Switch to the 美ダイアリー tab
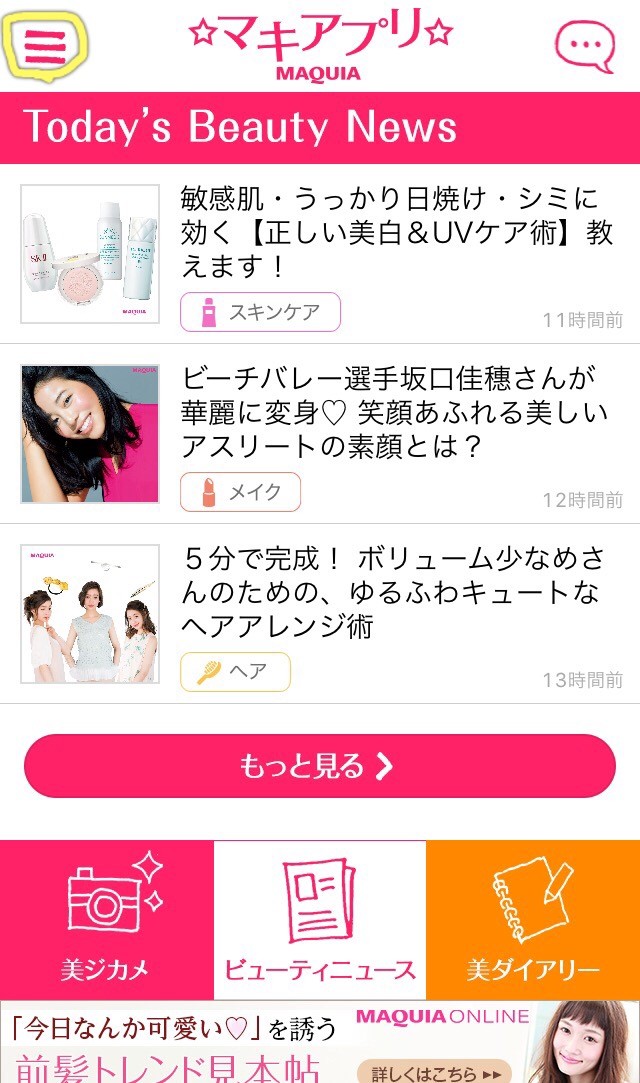 pos(533,920)
